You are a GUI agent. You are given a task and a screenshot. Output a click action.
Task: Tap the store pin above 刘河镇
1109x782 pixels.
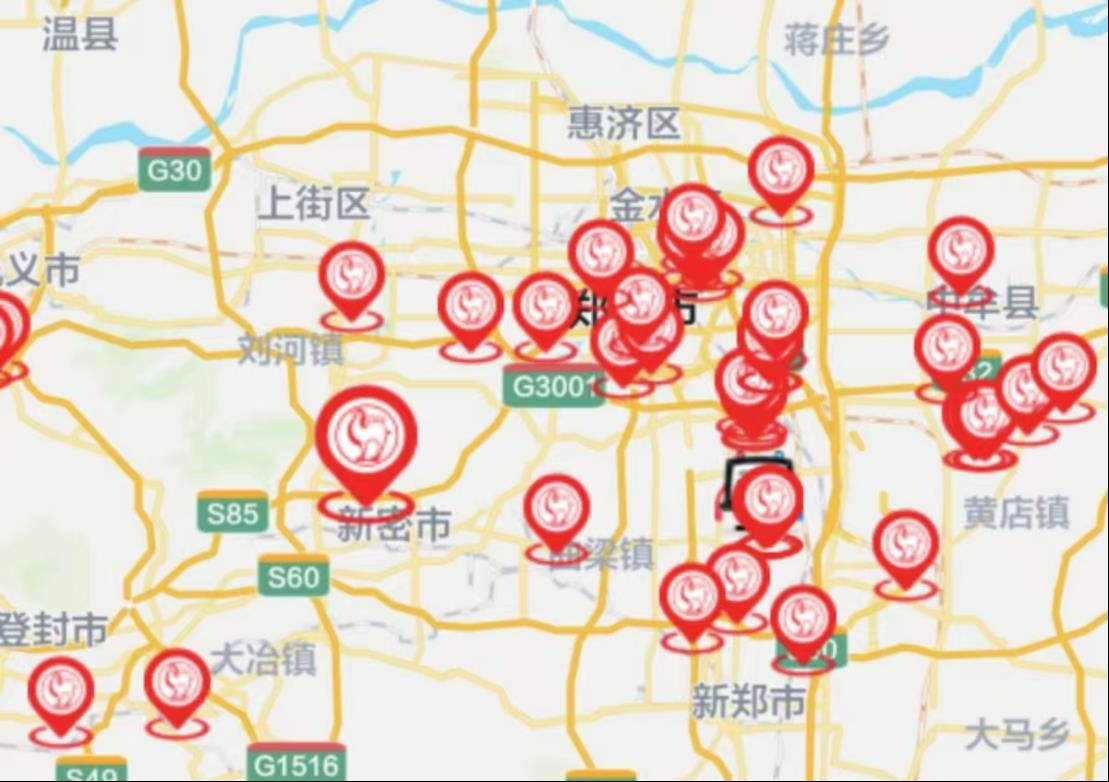(352, 277)
